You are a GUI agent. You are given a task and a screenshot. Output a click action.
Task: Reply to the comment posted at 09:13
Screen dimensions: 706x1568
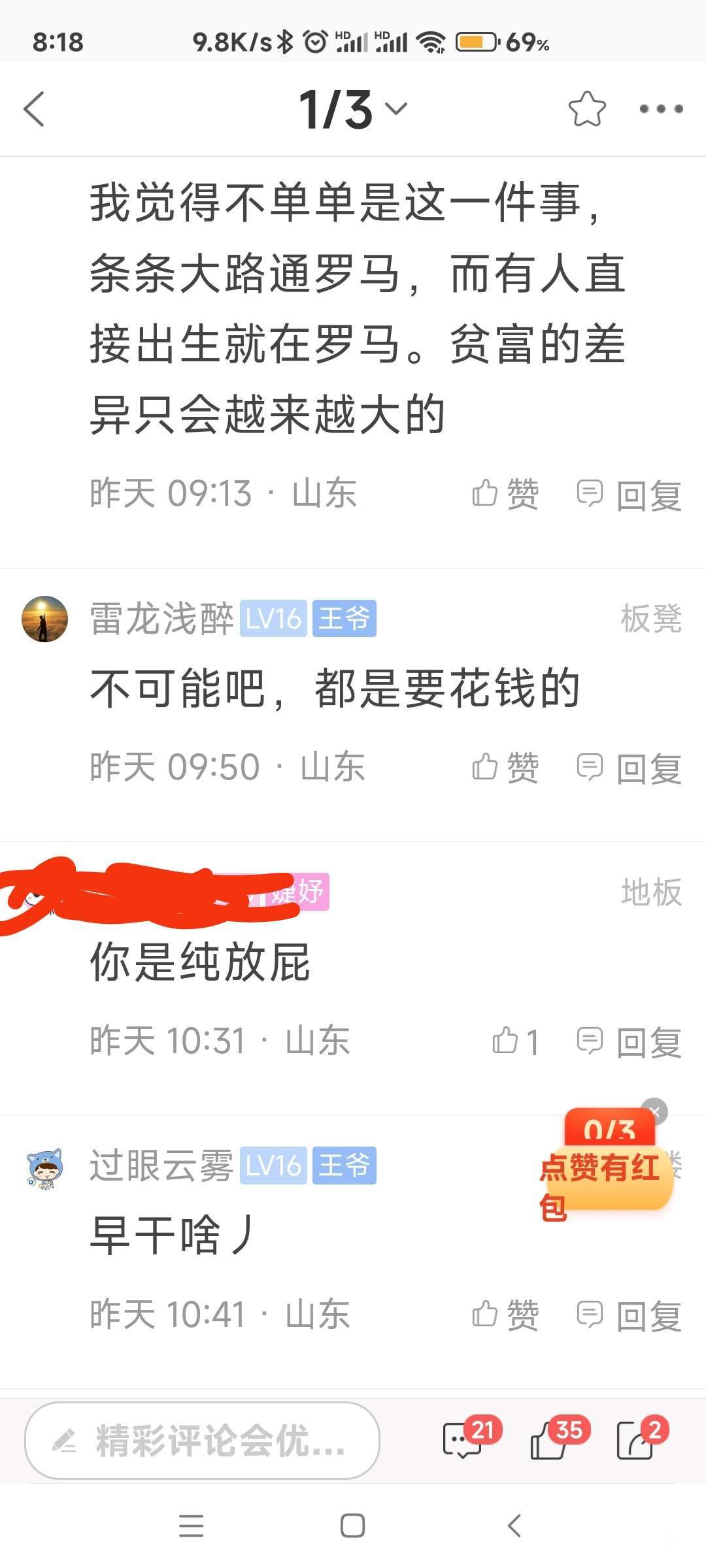pyautogui.click(x=629, y=495)
